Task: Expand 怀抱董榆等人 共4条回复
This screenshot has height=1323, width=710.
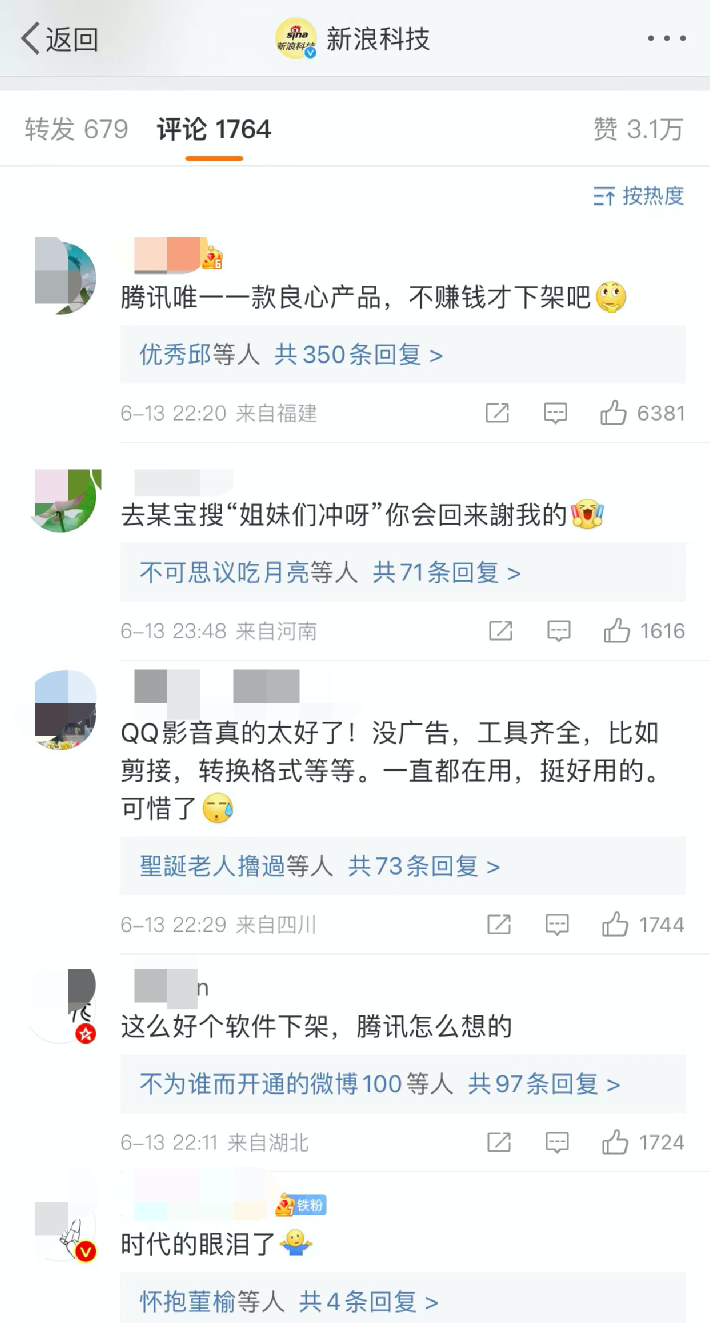Action: (288, 1302)
